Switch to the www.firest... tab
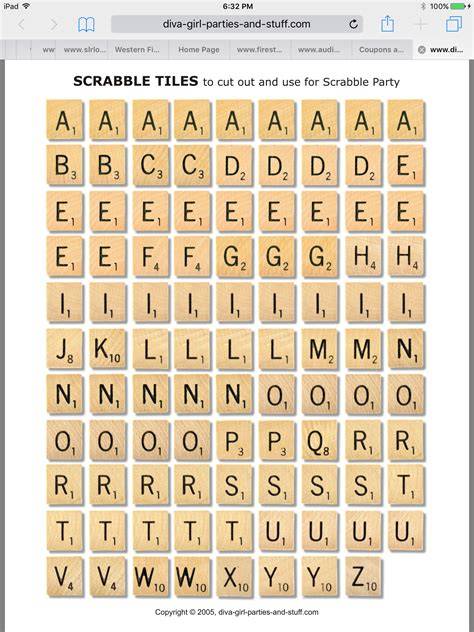Screen dimensions: 474x632 pyautogui.click(x=260, y=50)
